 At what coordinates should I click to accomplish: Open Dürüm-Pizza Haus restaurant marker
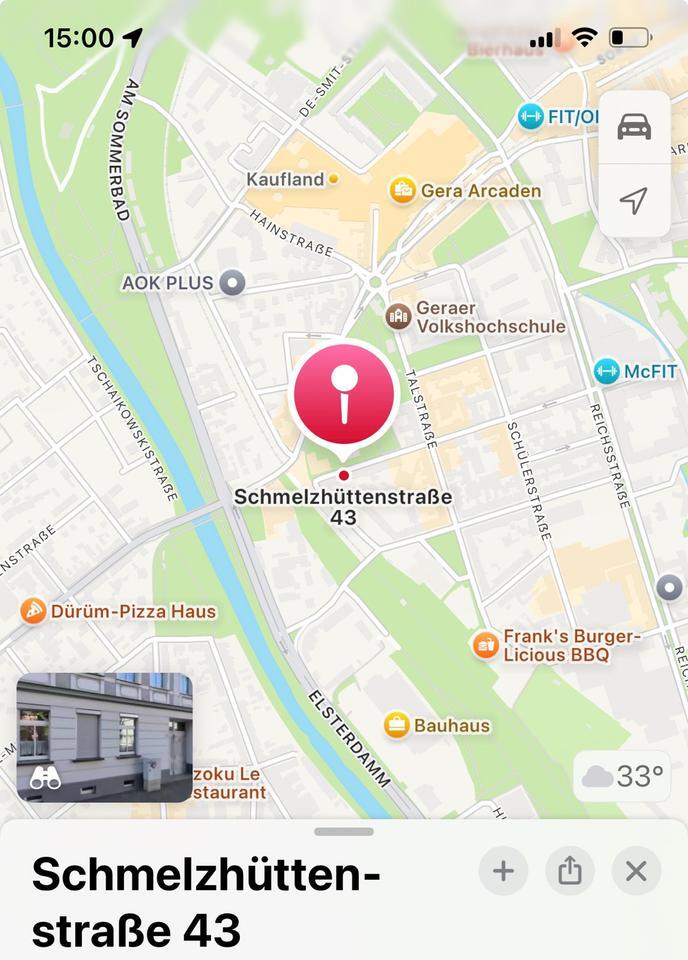click(34, 611)
